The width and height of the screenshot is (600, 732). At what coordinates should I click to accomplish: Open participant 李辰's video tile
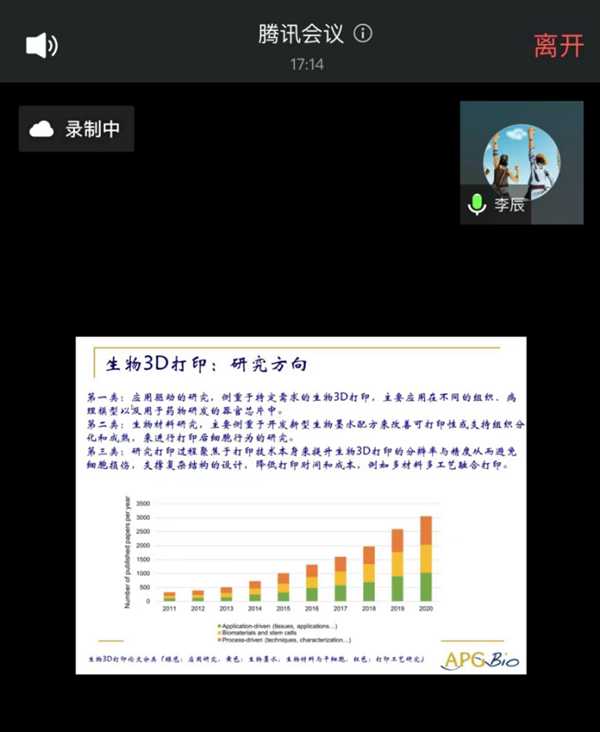click(x=521, y=162)
